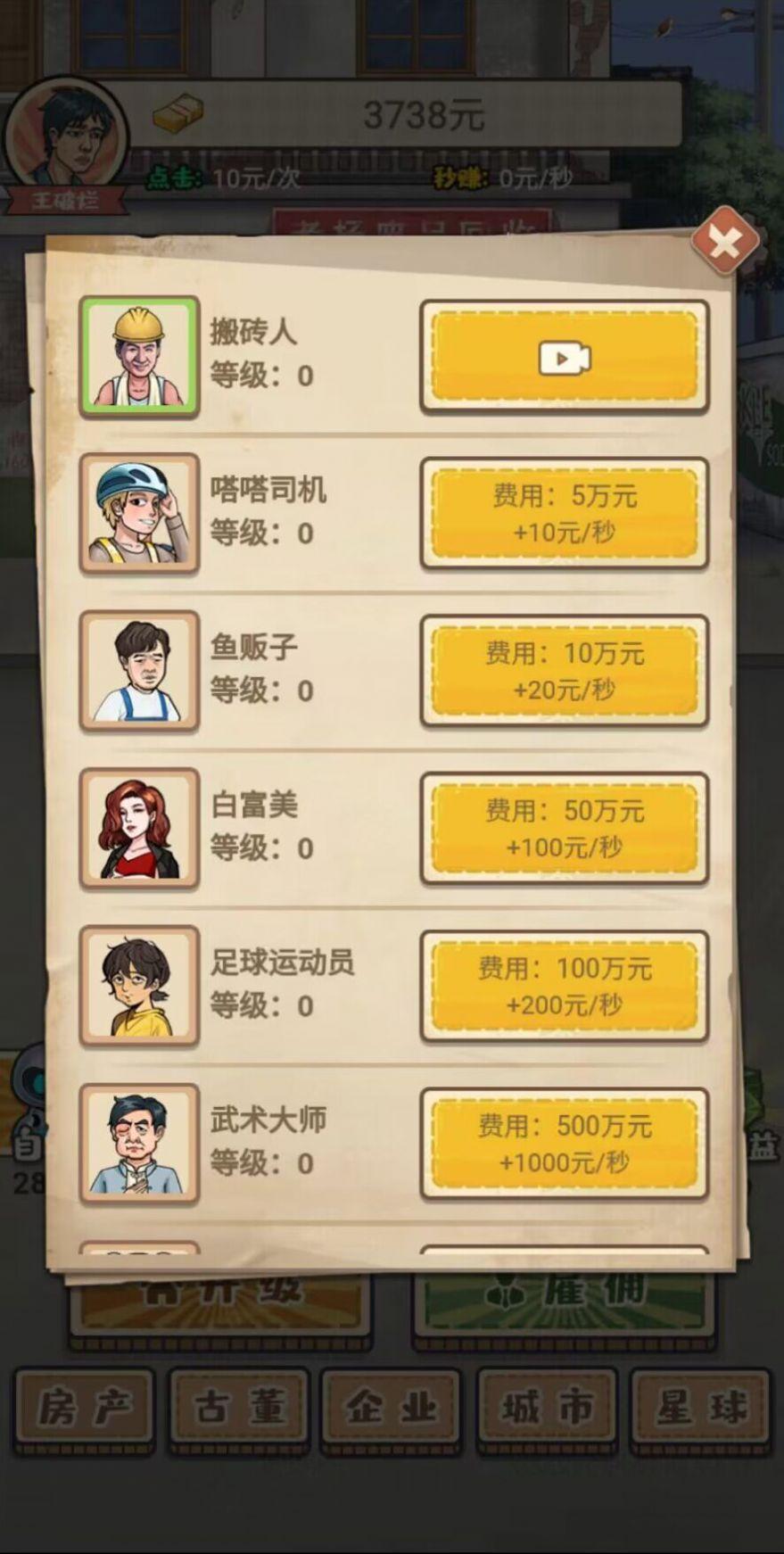Viewport: 784px width, 1554px height.
Task: Hire 武术大师 for 500万元
Action: (x=564, y=1144)
